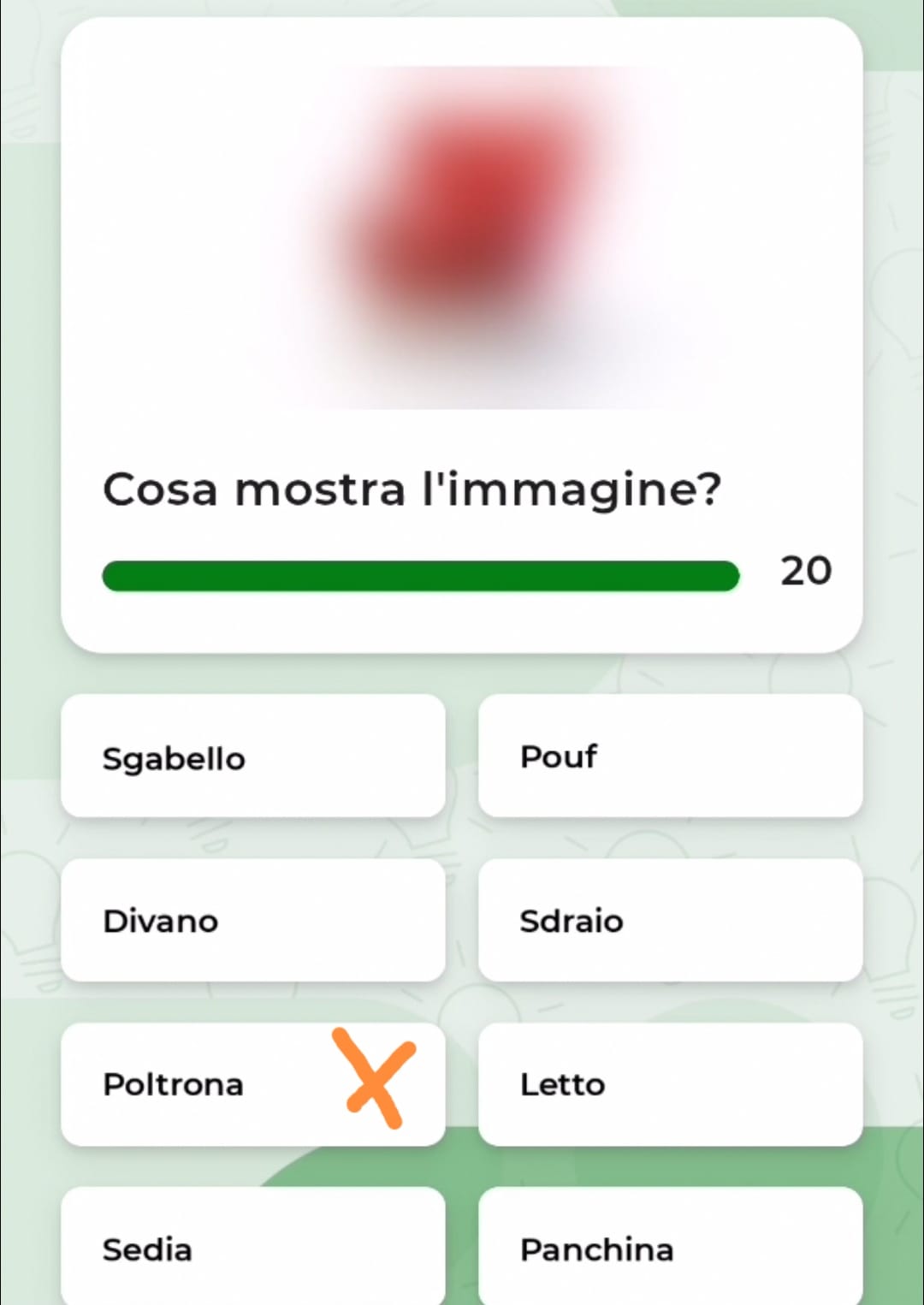Click the gap between Poltrona and Letto
Image resolution: width=924 pixels, height=1305 pixels.
point(462,1083)
